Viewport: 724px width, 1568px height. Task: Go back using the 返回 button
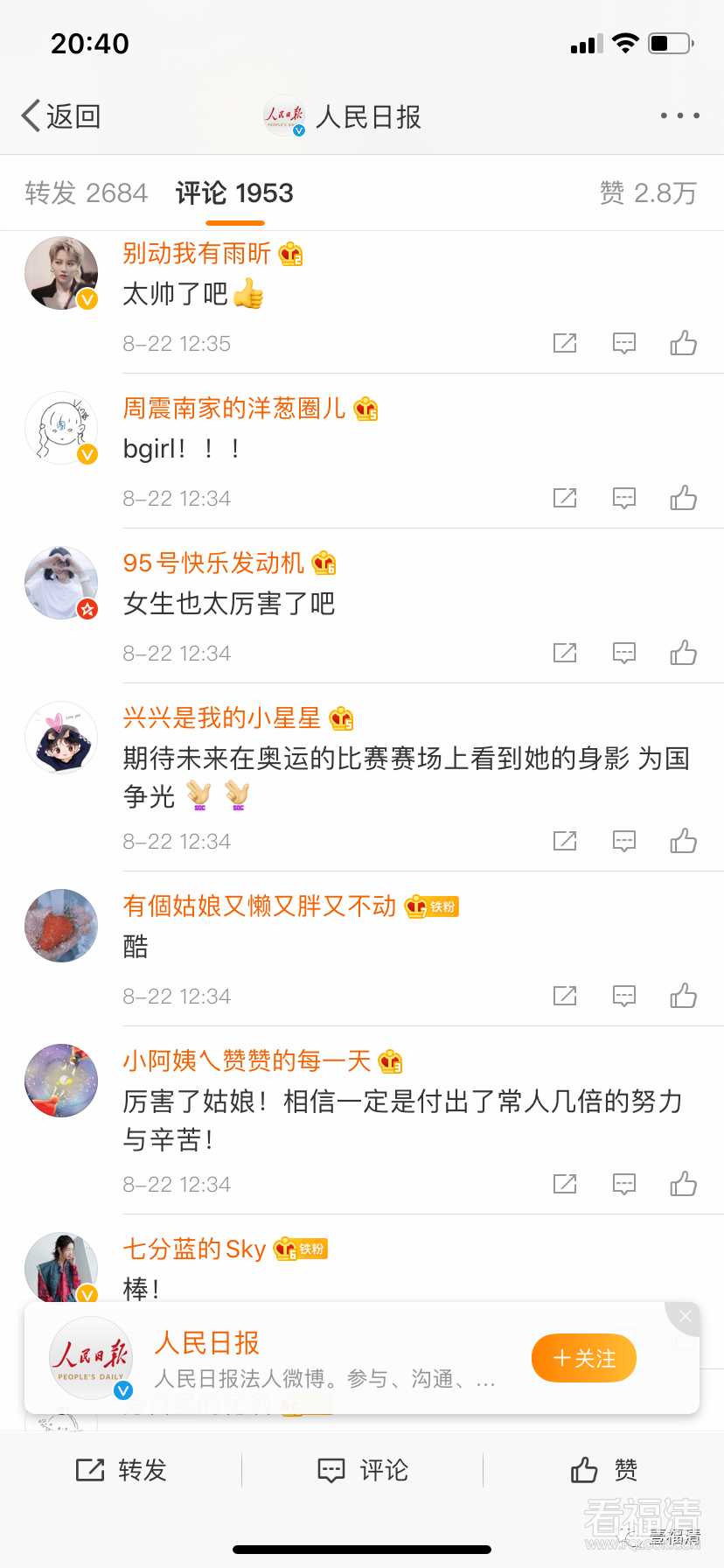[61, 115]
